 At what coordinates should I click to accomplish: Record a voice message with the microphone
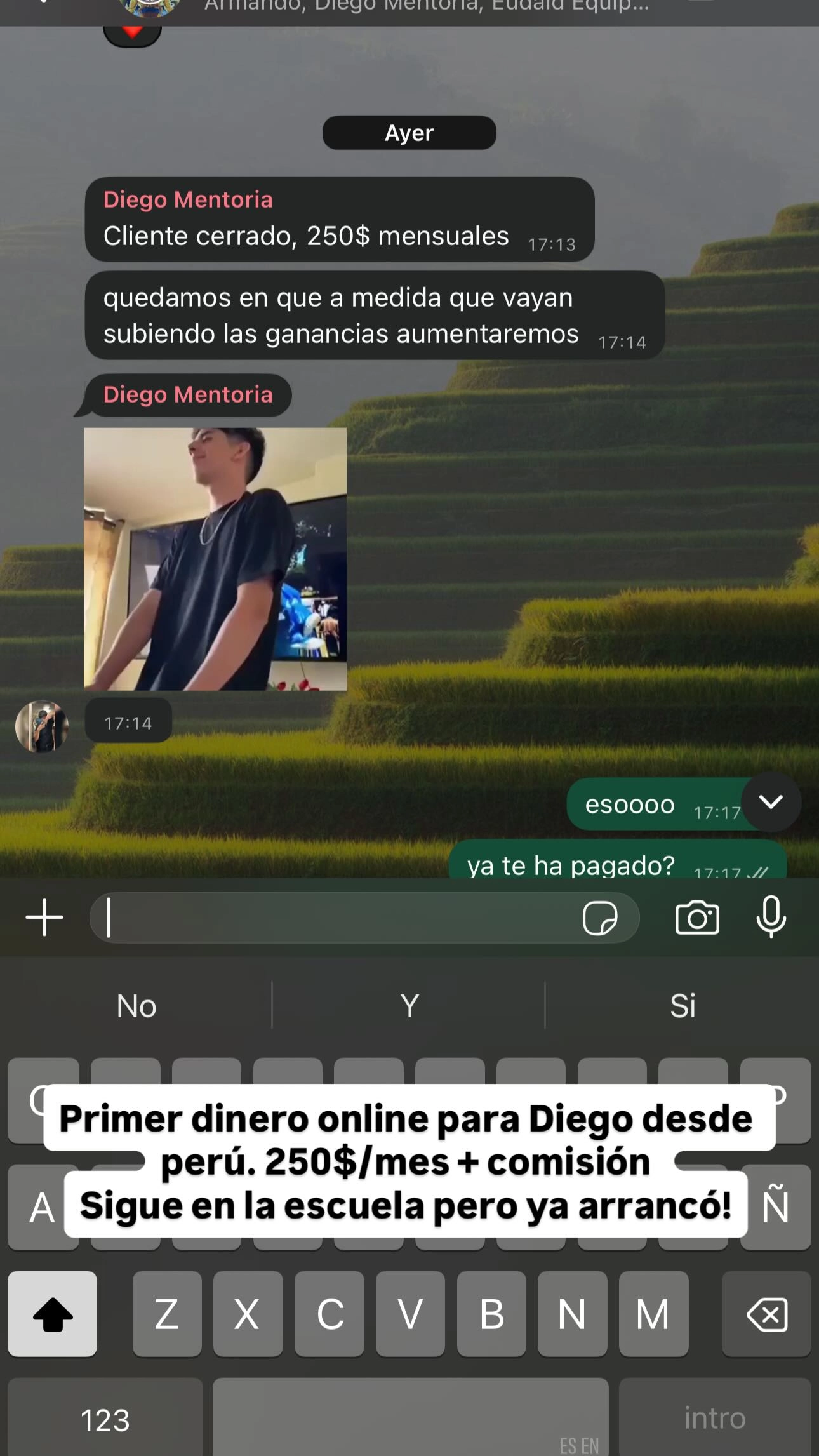(771, 918)
